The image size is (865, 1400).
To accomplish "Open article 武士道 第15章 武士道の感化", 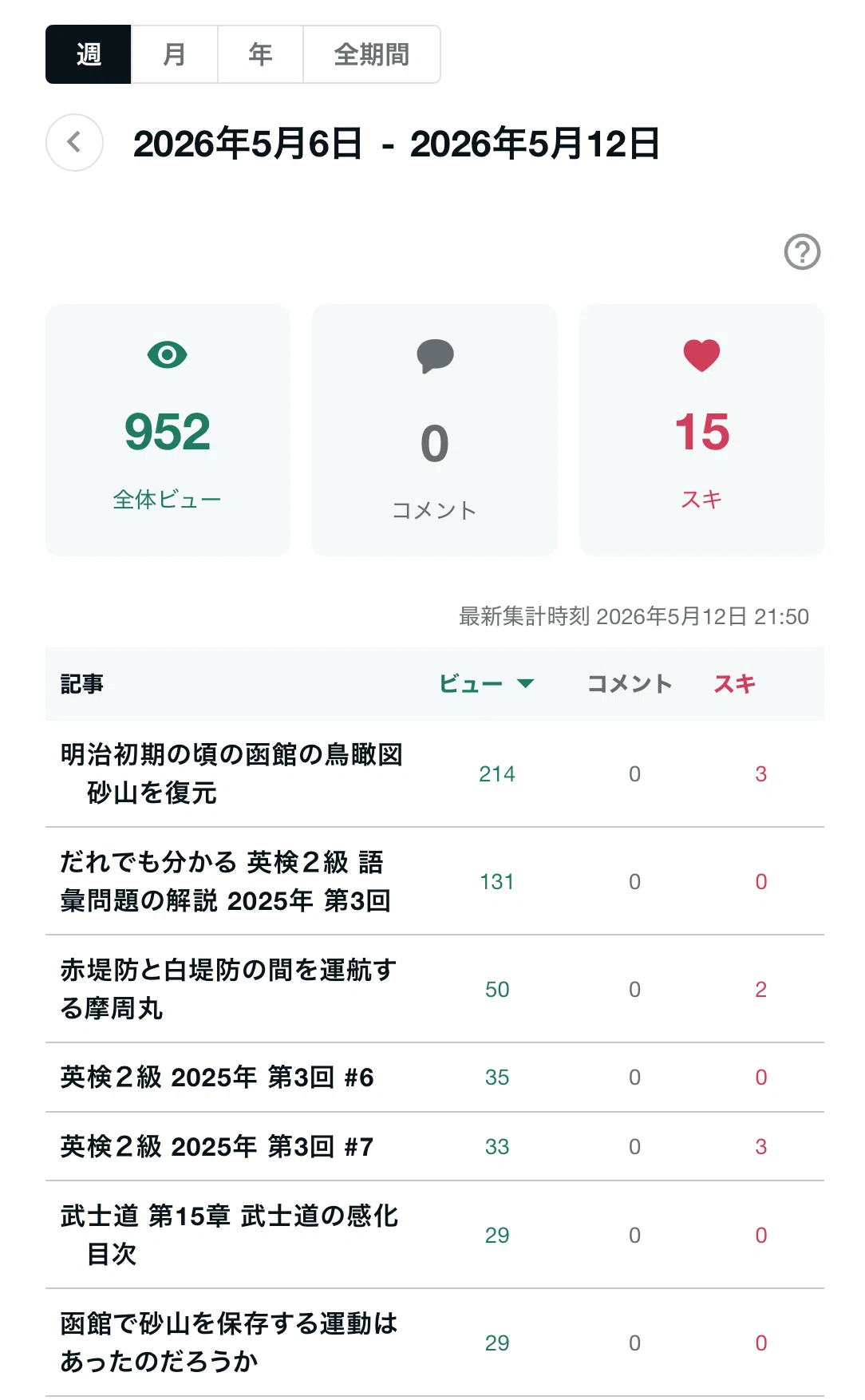I will pos(229,1235).
